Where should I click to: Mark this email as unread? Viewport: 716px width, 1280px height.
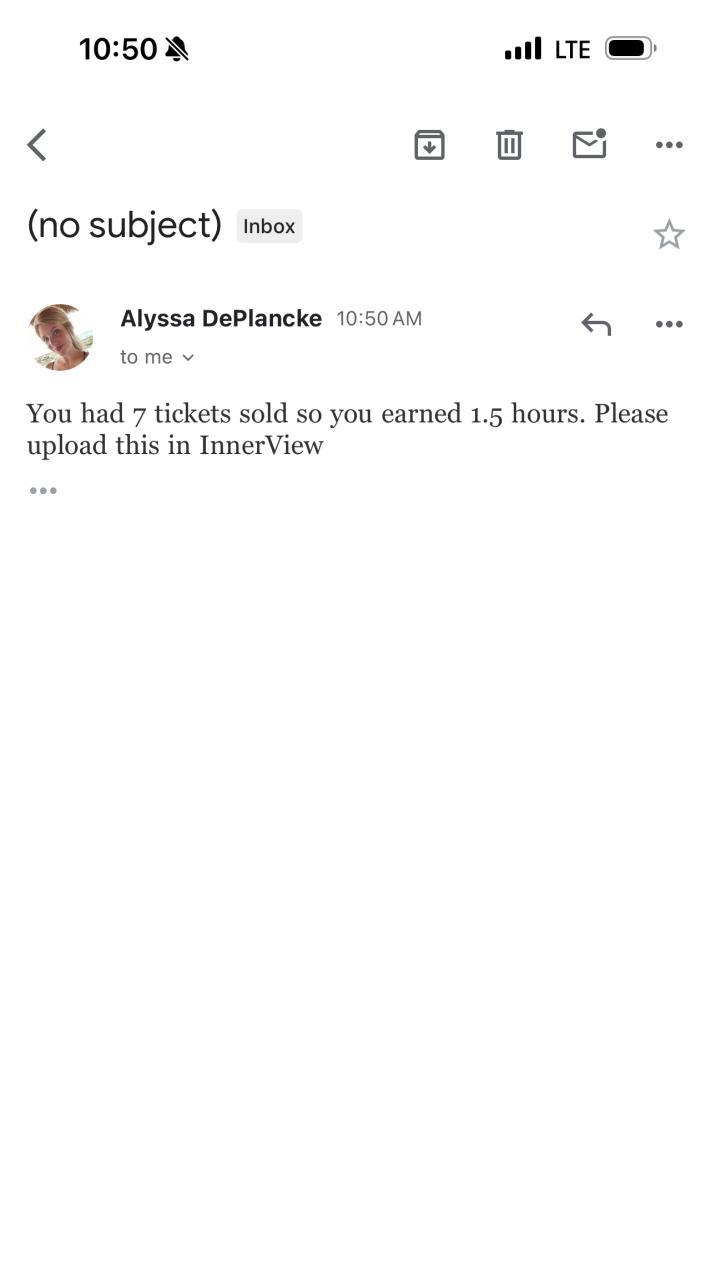(x=589, y=145)
